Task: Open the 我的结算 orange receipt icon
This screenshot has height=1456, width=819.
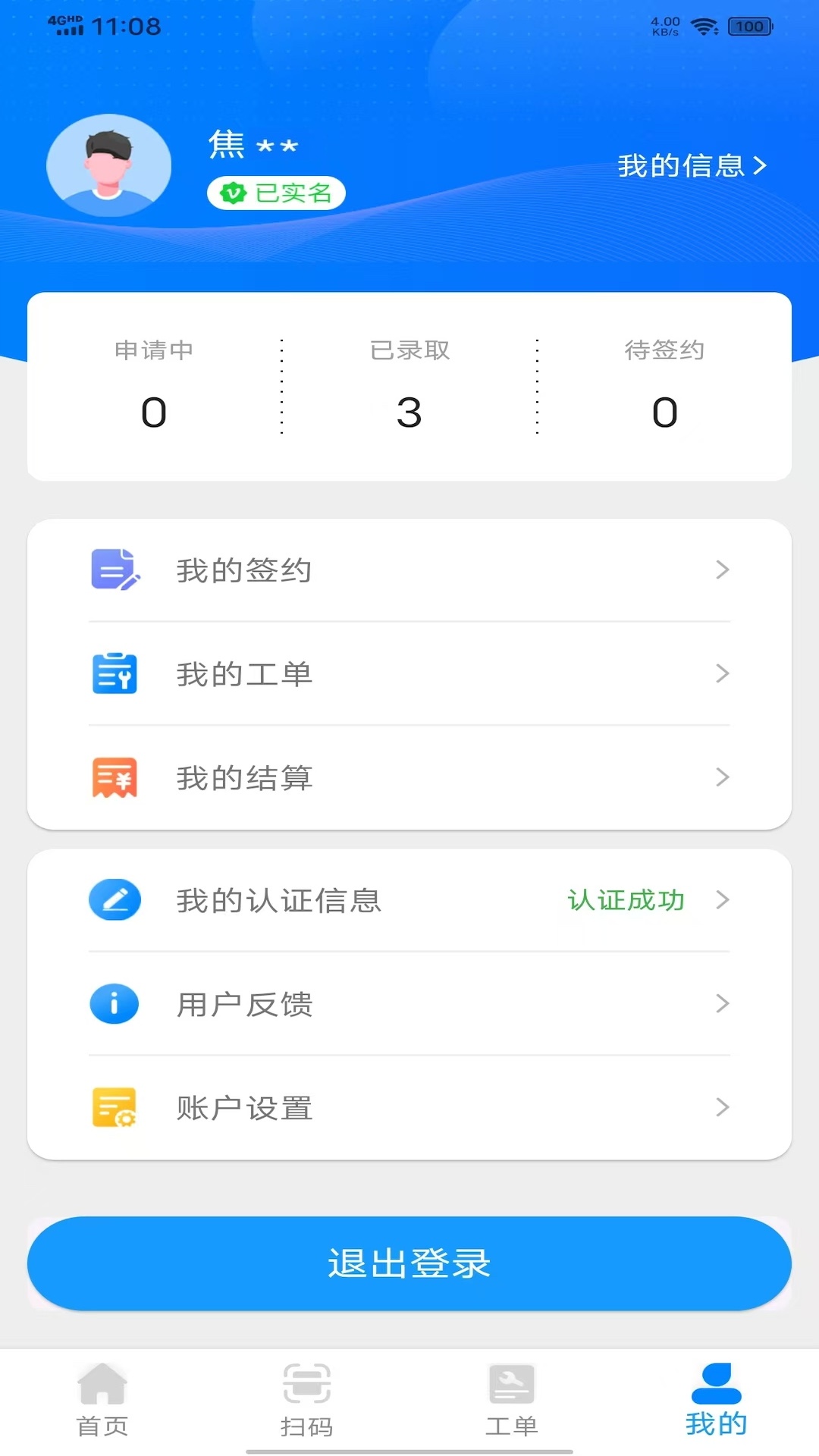Action: click(x=114, y=777)
